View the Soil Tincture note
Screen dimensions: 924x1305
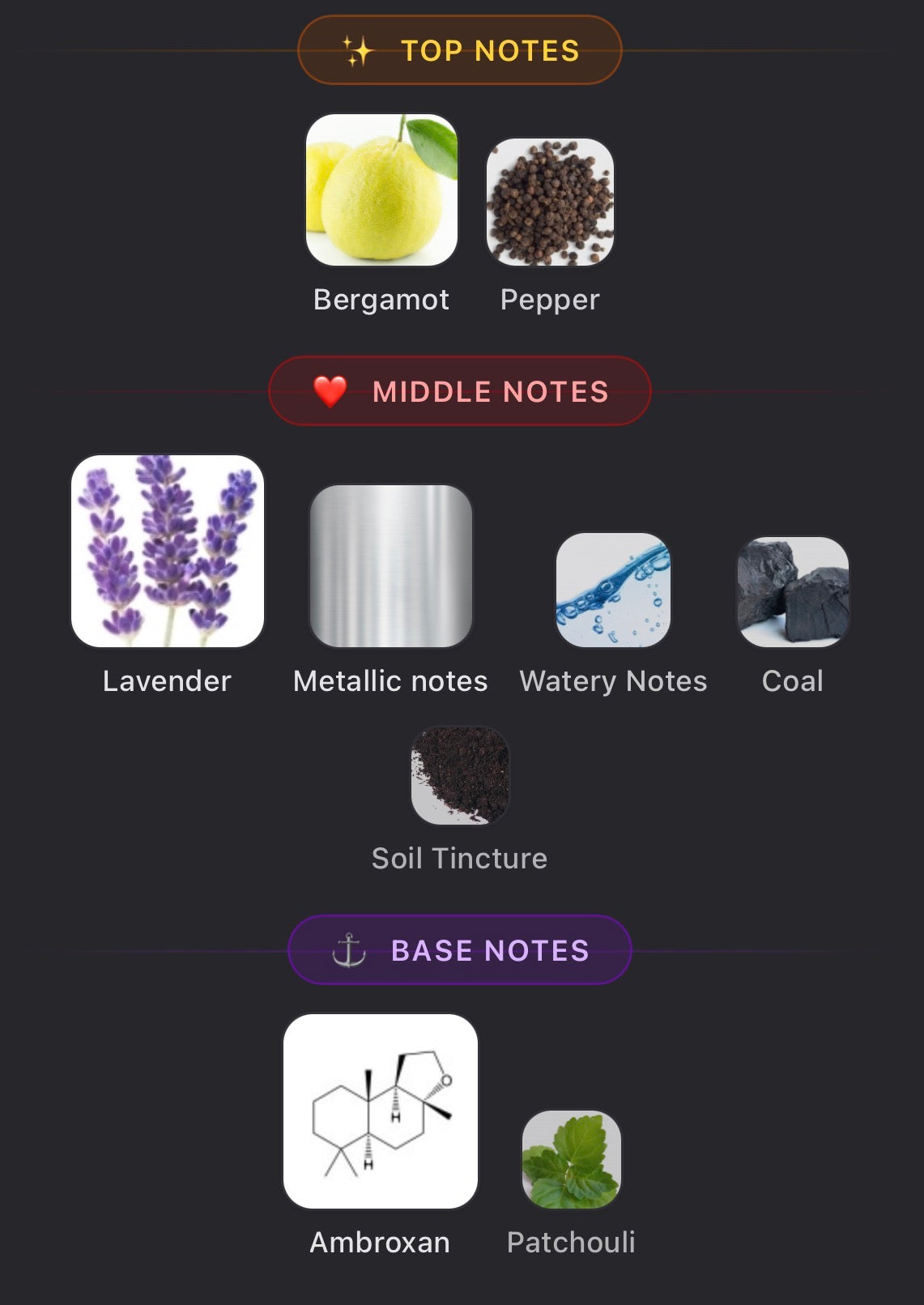click(460, 776)
